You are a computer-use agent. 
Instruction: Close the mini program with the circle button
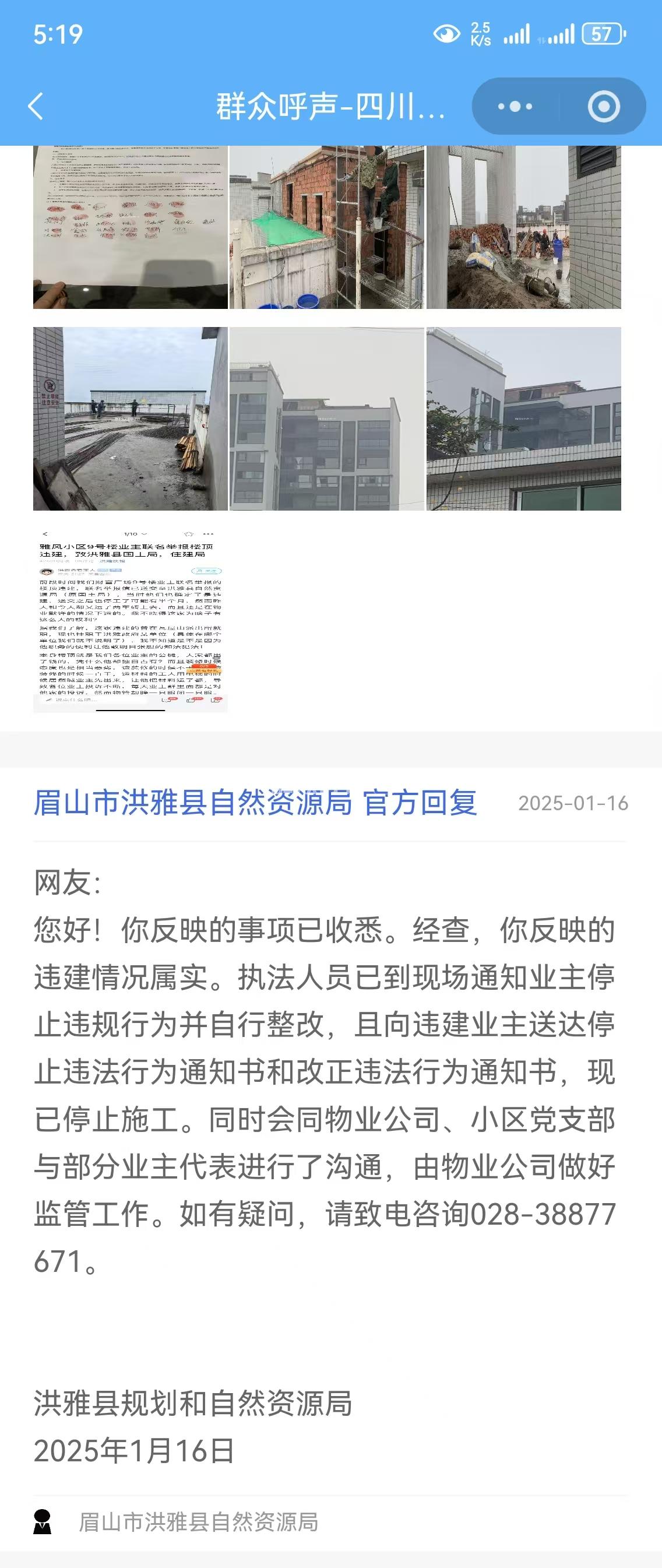pos(603,107)
